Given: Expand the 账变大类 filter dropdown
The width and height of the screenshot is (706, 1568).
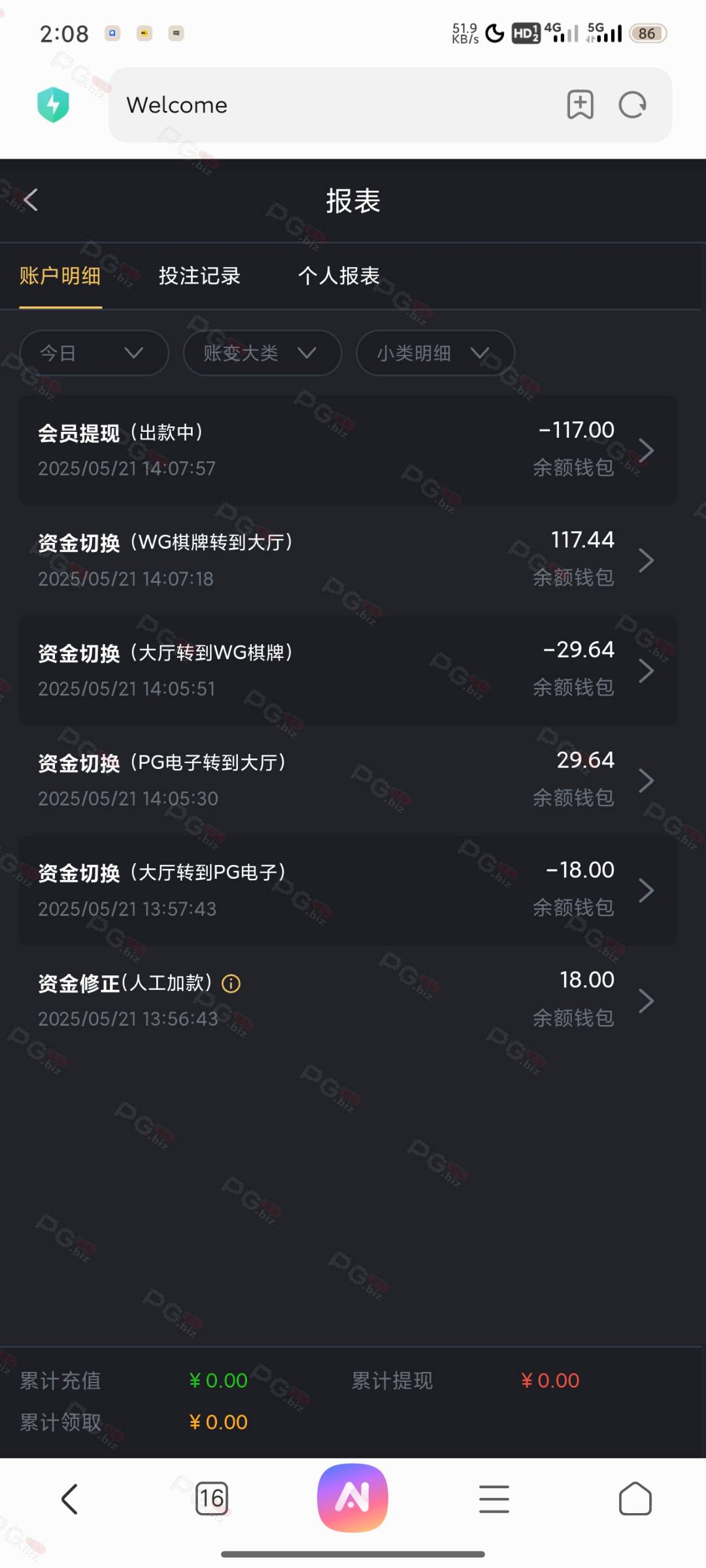Looking at the screenshot, I should [262, 353].
